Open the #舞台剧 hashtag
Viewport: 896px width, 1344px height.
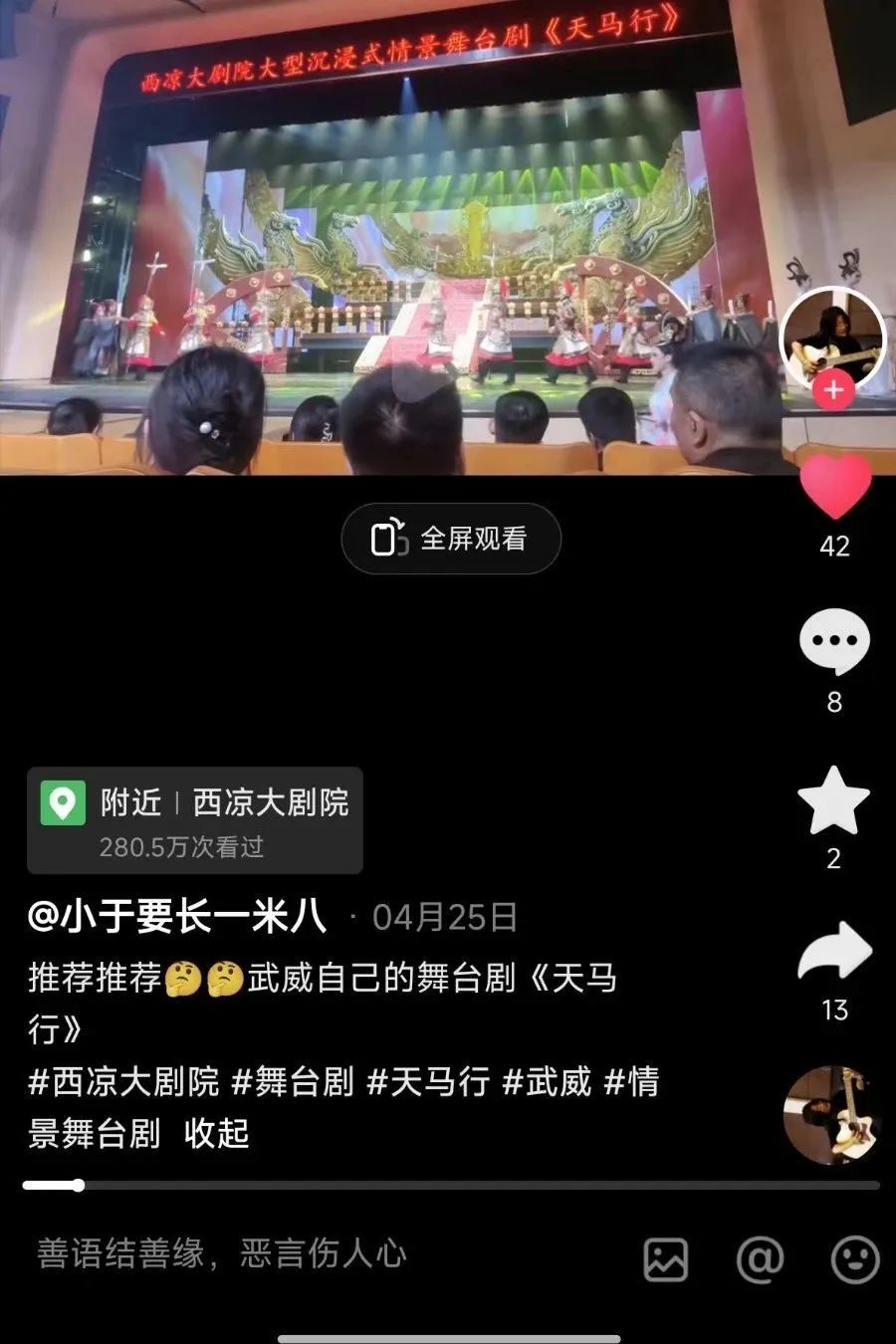(293, 1081)
